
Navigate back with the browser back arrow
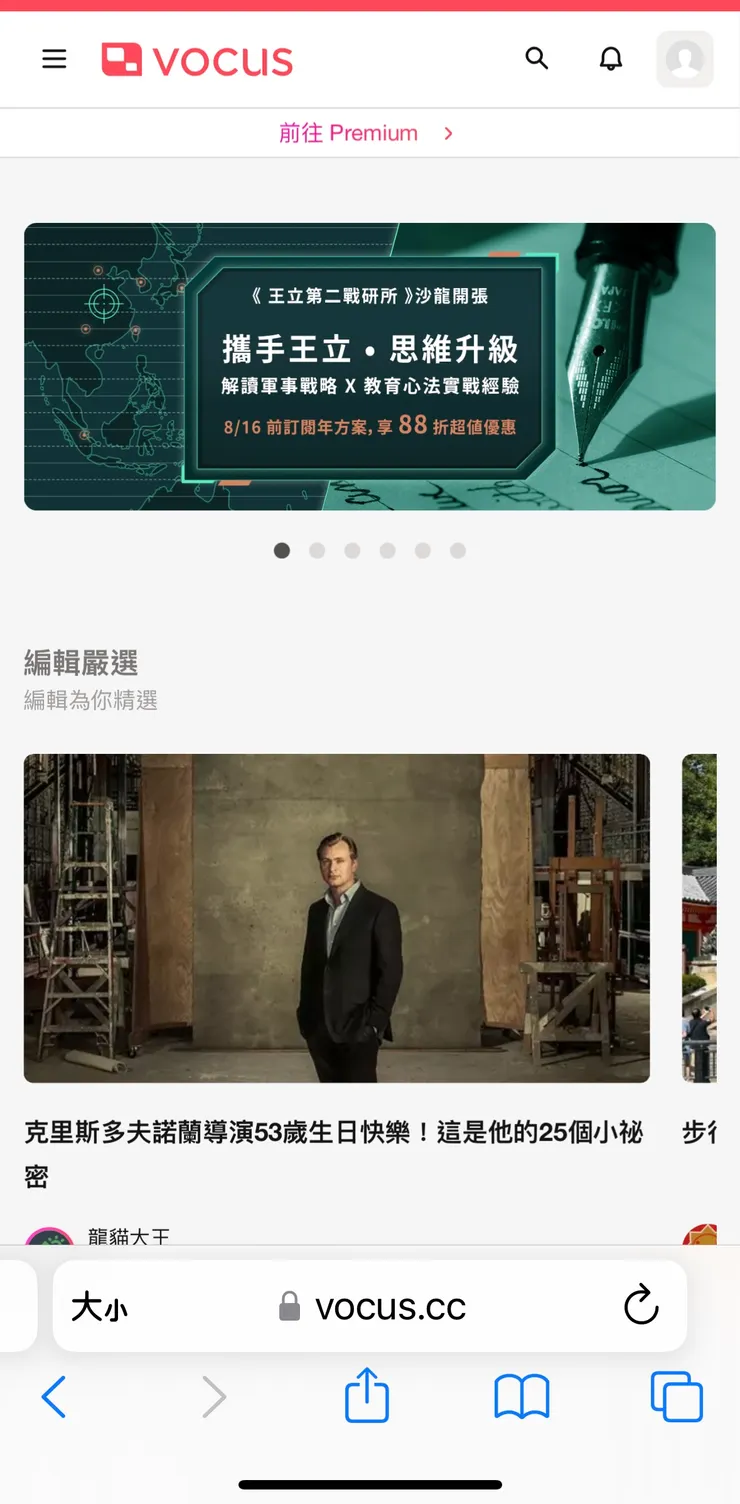tap(55, 1398)
